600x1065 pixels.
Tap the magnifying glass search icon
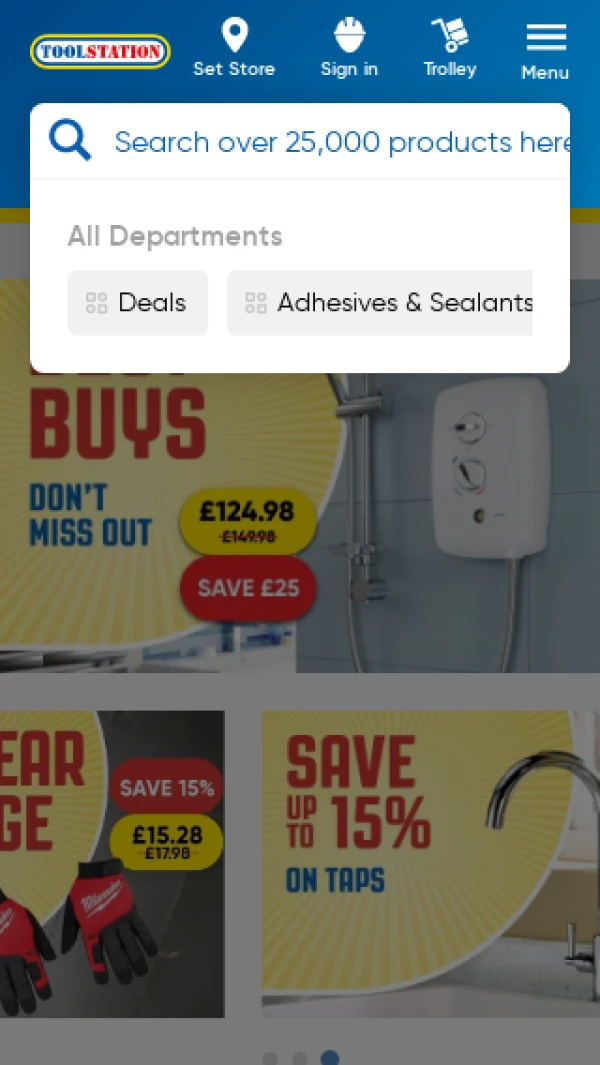coord(70,141)
